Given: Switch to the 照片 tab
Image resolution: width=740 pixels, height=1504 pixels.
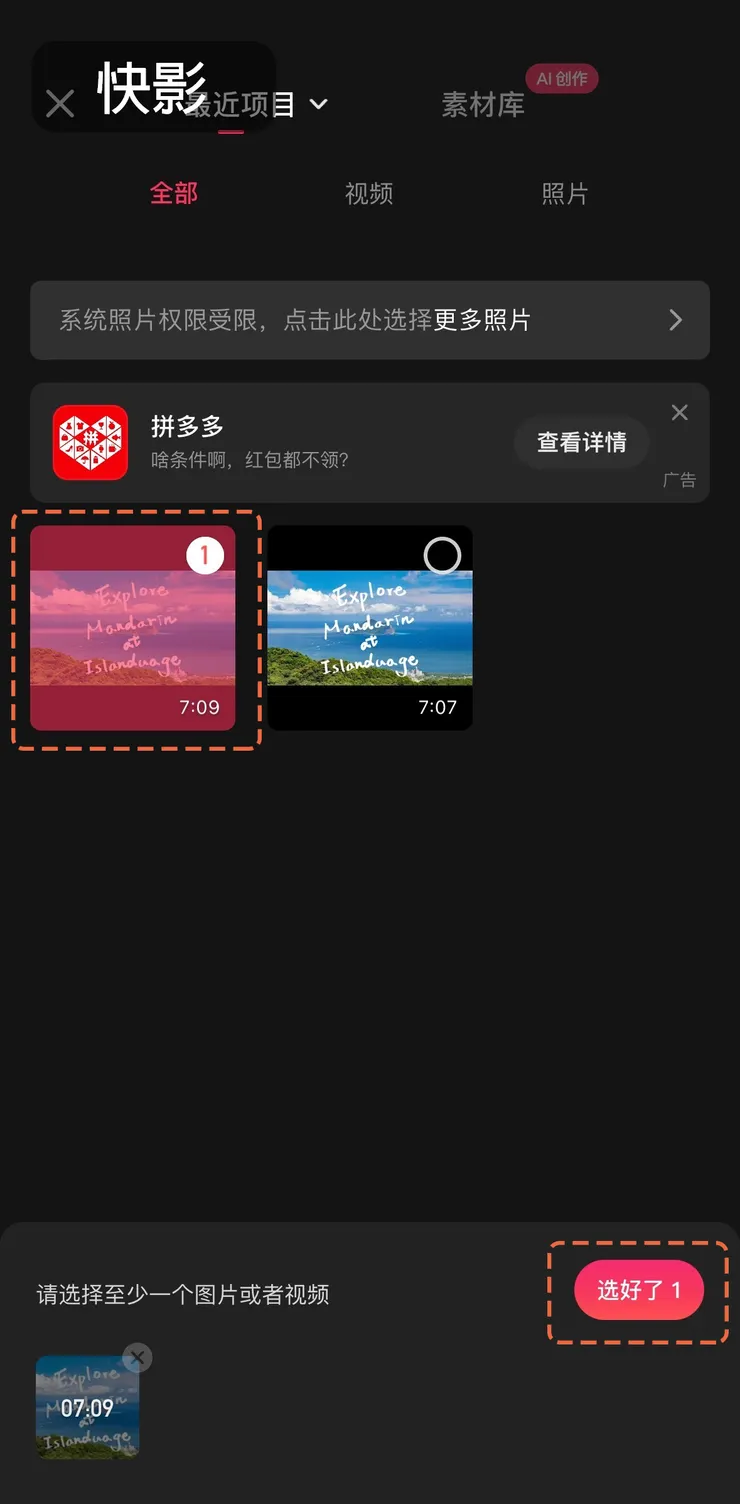Looking at the screenshot, I should [565, 193].
